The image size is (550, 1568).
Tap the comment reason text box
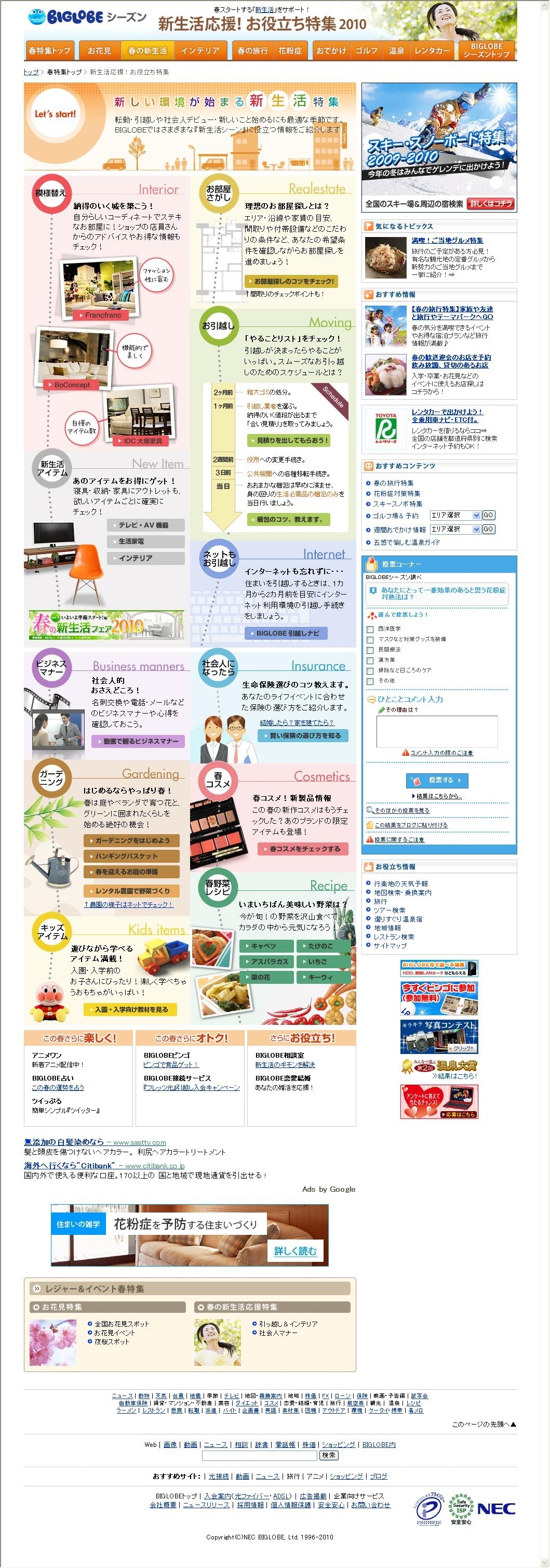pos(437,731)
